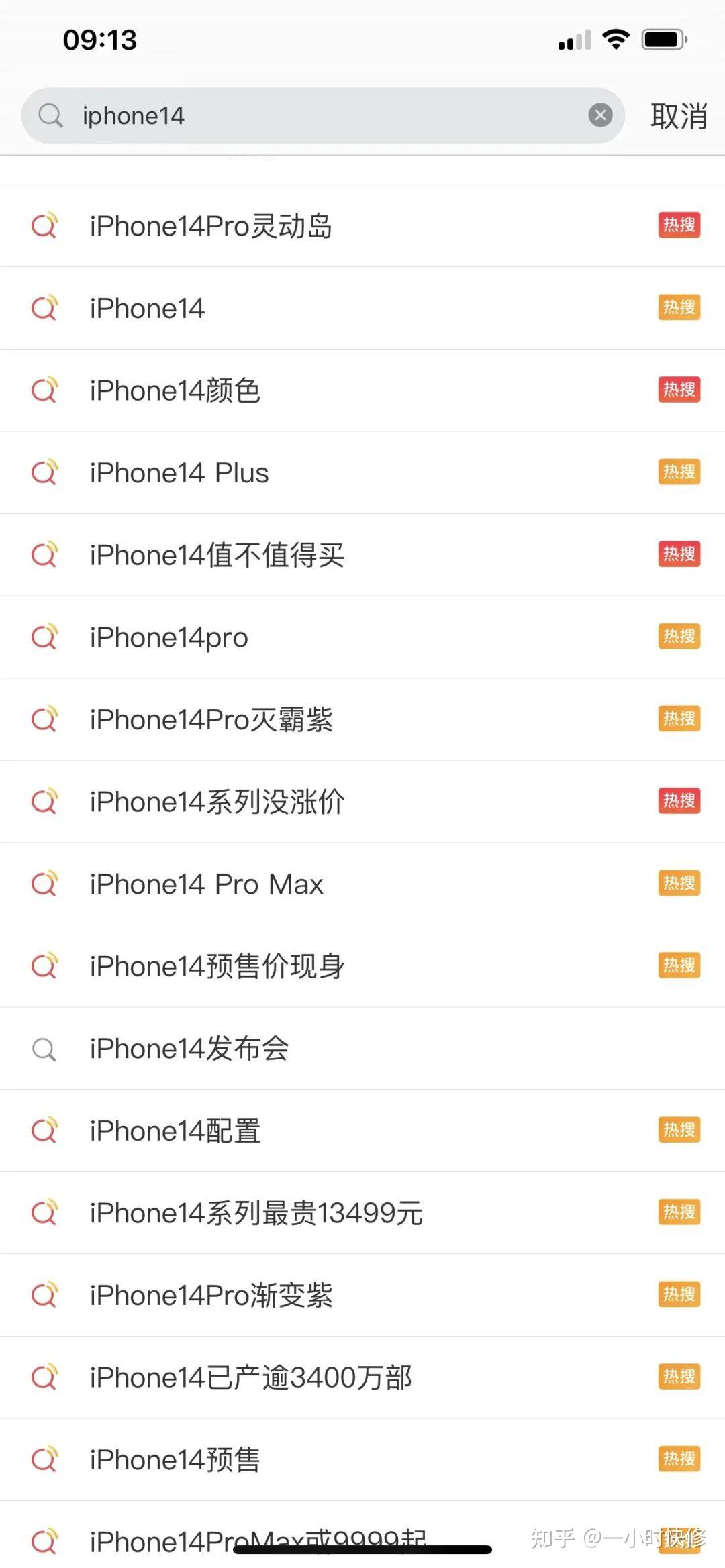Open the iPhone14配置 suggestion
The width and height of the screenshot is (725, 1568).
coord(175,1131)
